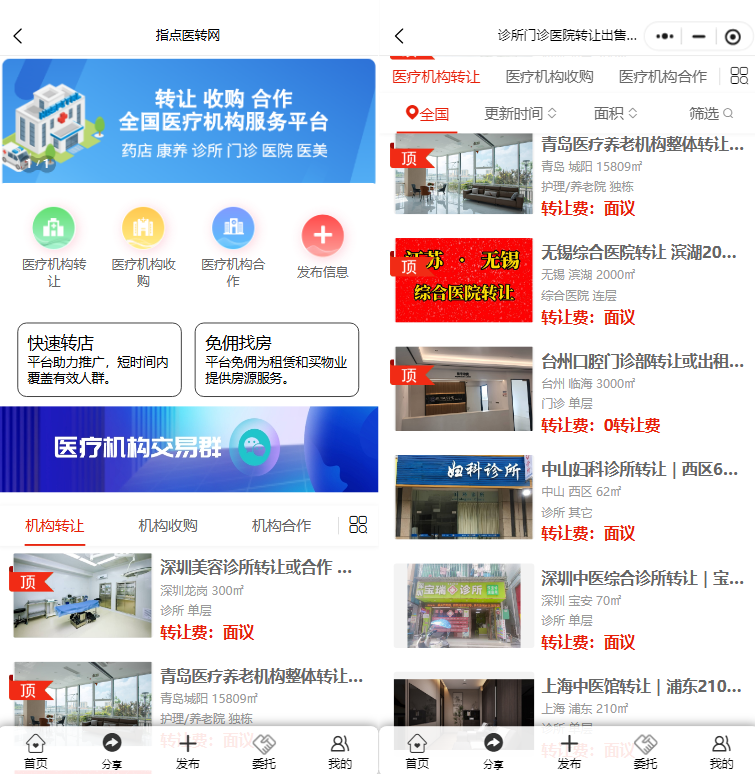Open the 发布信息 plus icon
Viewport: 755px width, 774px height.
point(322,236)
